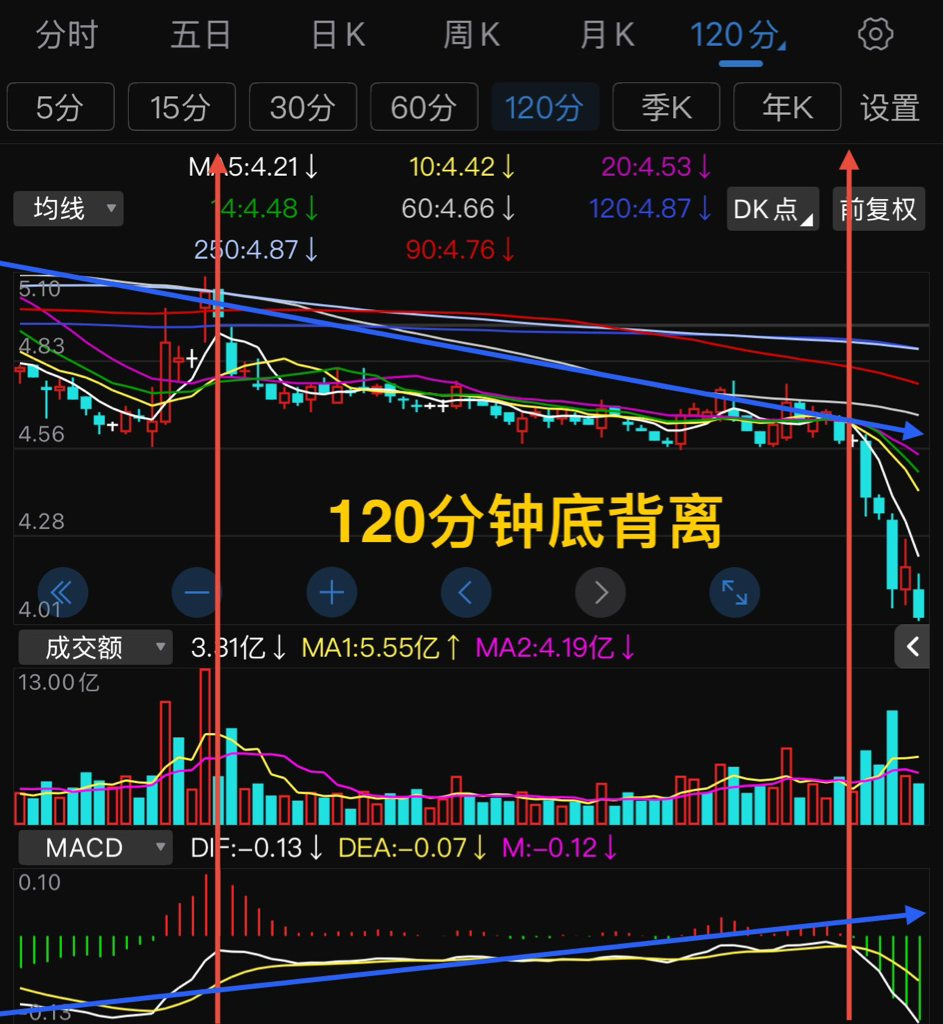Select the 15分 interval
The image size is (944, 1024).
(x=181, y=107)
